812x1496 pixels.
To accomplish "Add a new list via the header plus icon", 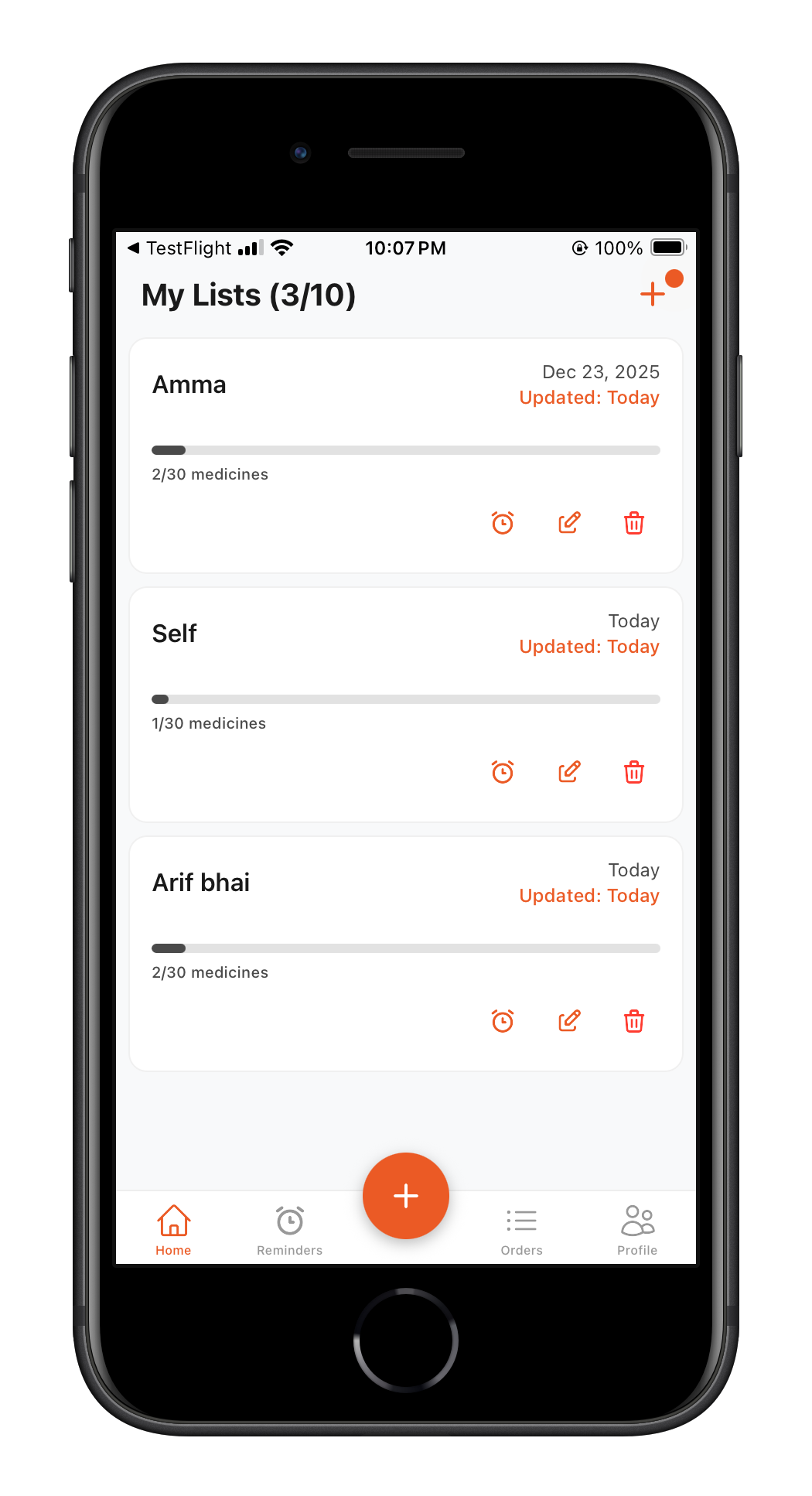I will tap(653, 294).
